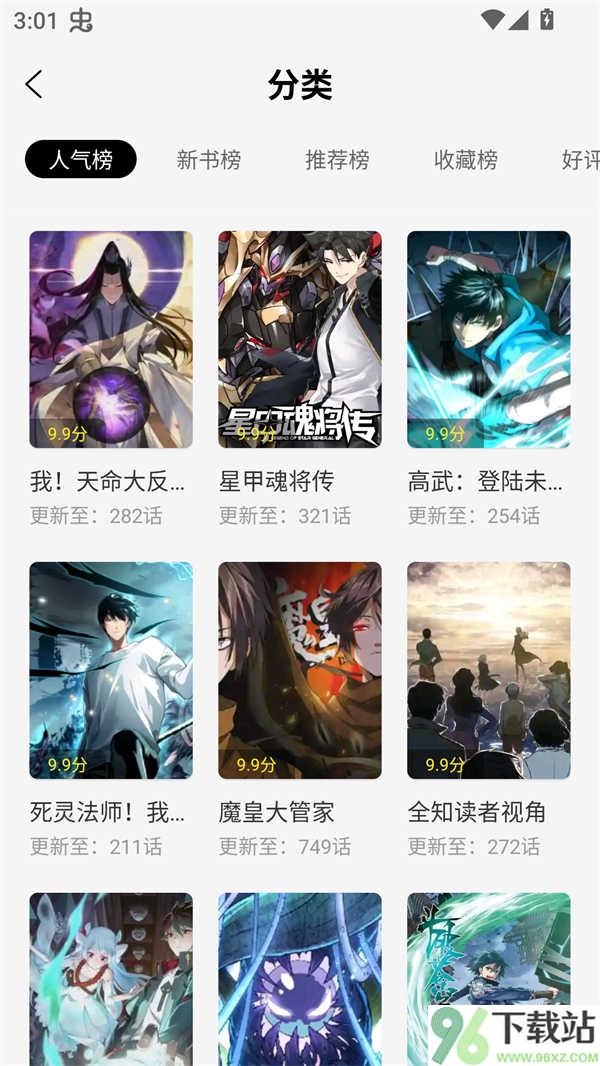Switch to the 收藏榜 tab
The height and width of the screenshot is (1066, 600).
click(x=465, y=159)
